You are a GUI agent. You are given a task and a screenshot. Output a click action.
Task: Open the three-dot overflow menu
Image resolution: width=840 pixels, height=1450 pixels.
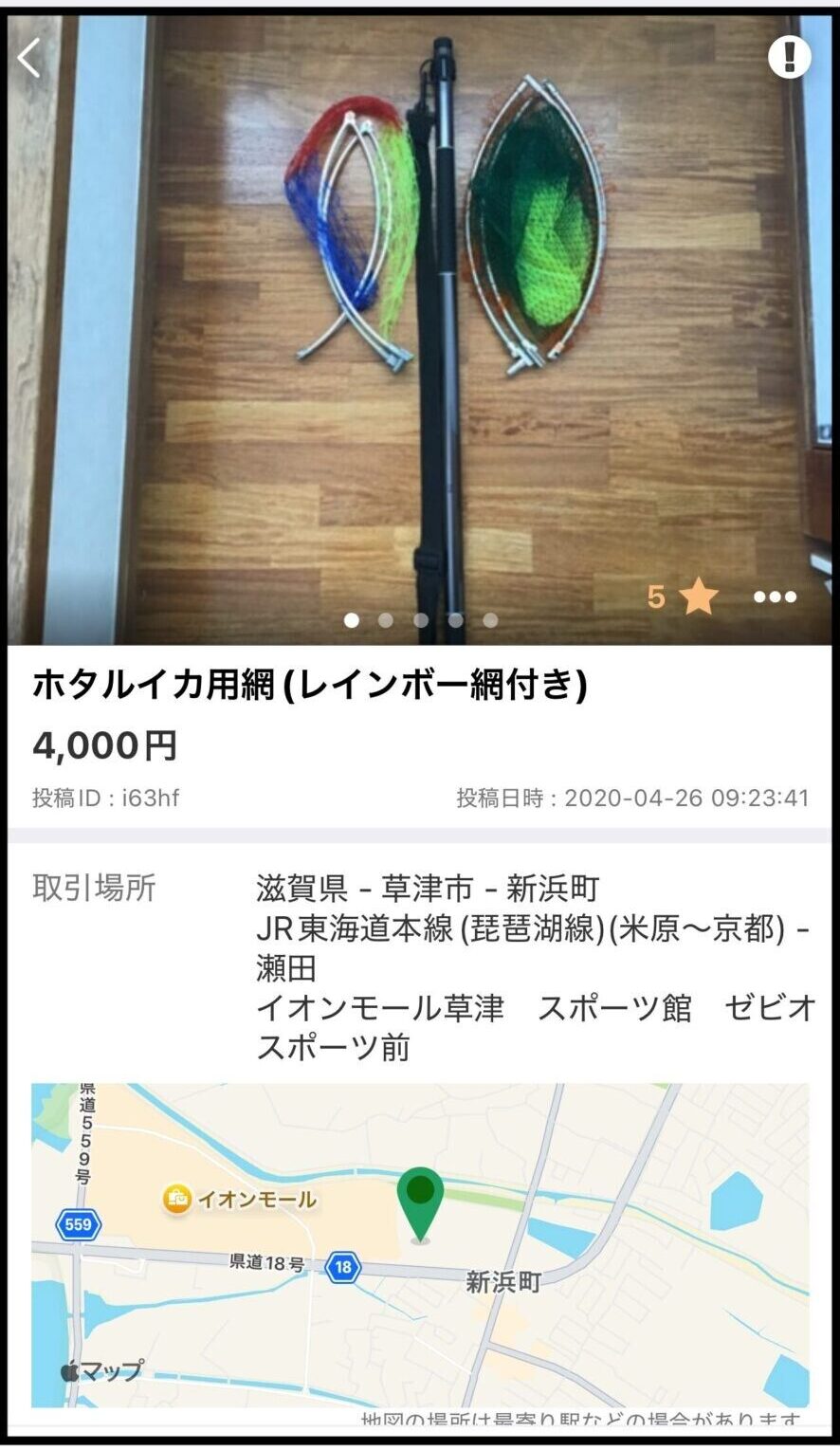pos(775,597)
